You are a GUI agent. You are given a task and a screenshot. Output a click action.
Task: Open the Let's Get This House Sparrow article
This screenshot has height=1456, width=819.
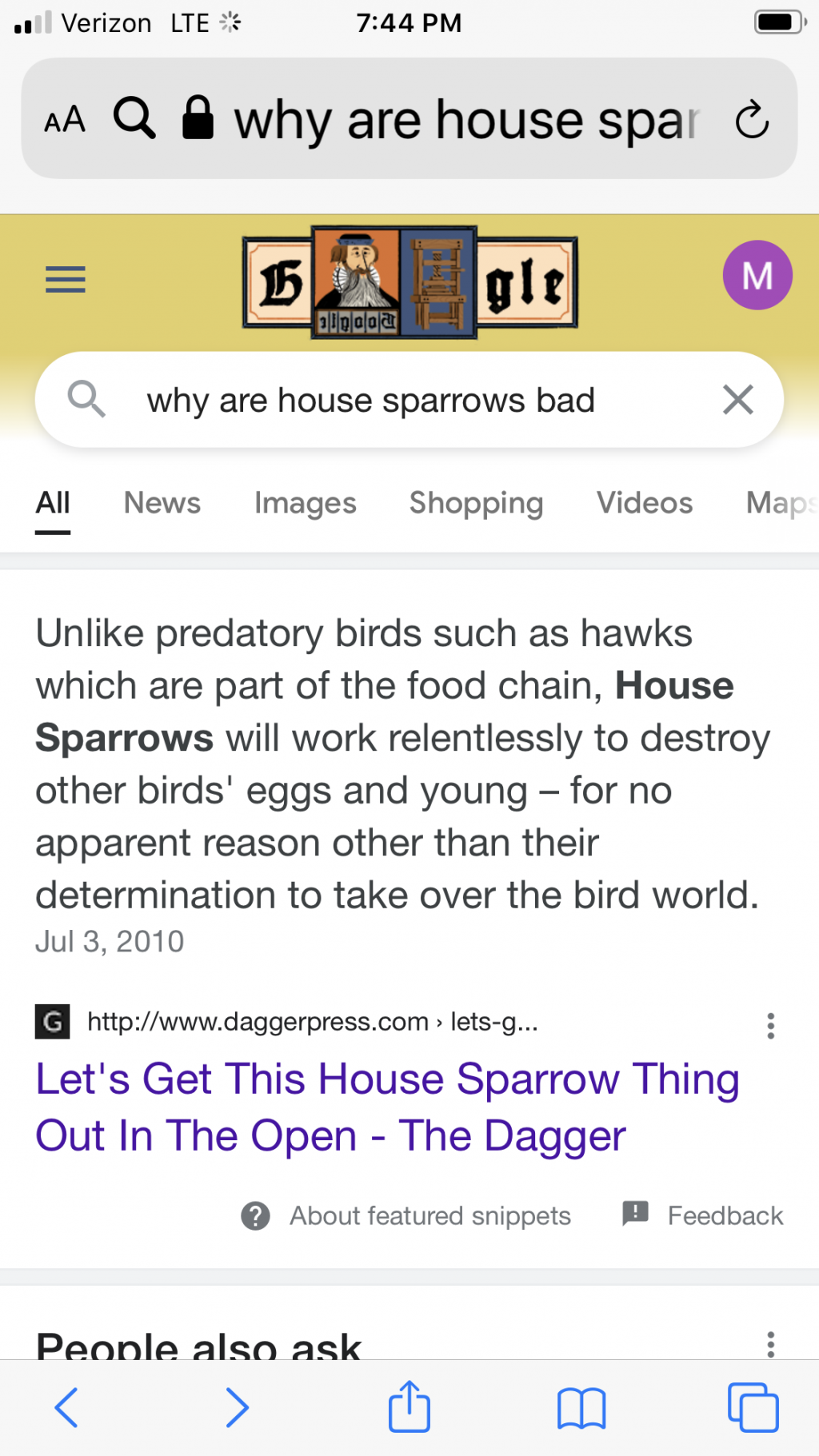point(386,1107)
